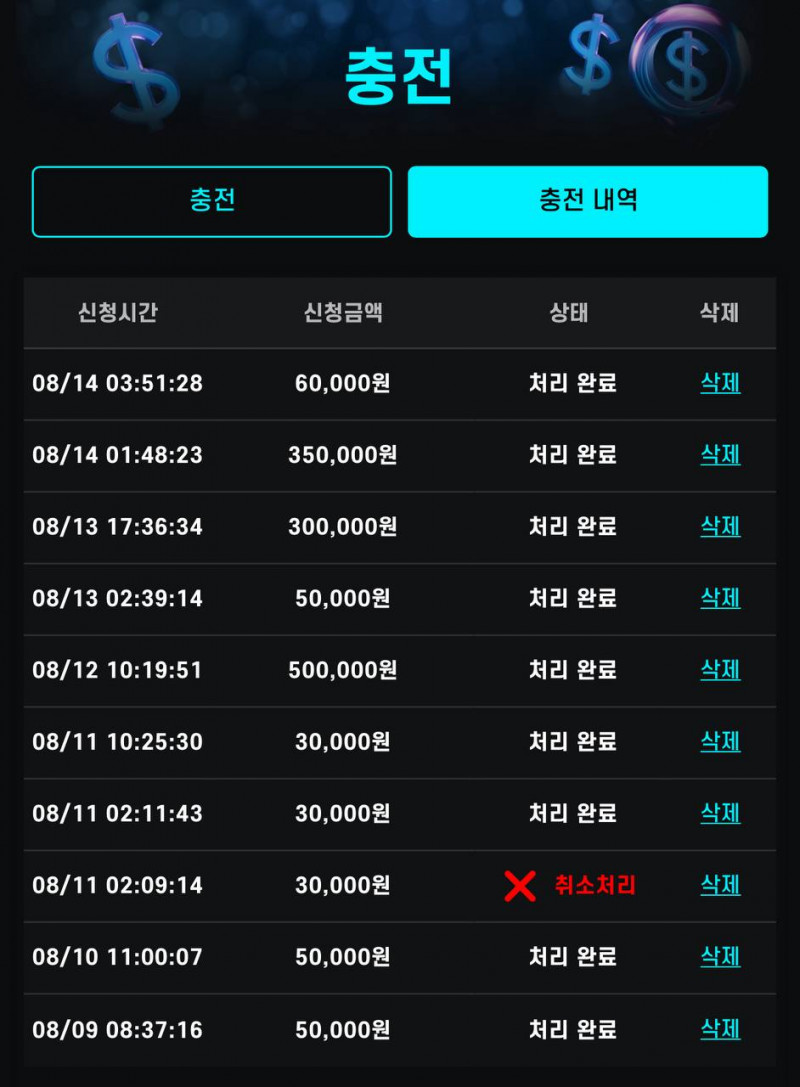The height and width of the screenshot is (1087, 800).
Task: Delete the 08/11 02:11:43 record
Action: (x=720, y=813)
